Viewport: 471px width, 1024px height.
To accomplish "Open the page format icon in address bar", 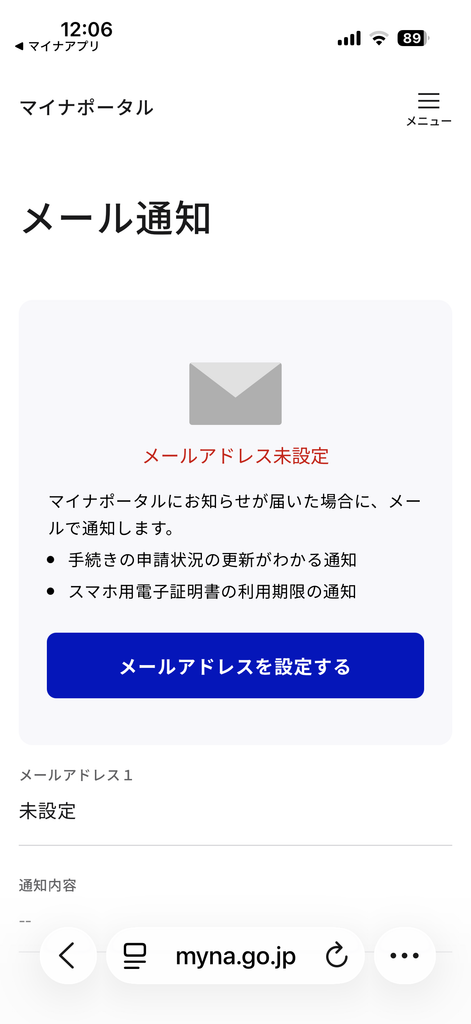I will [135, 956].
